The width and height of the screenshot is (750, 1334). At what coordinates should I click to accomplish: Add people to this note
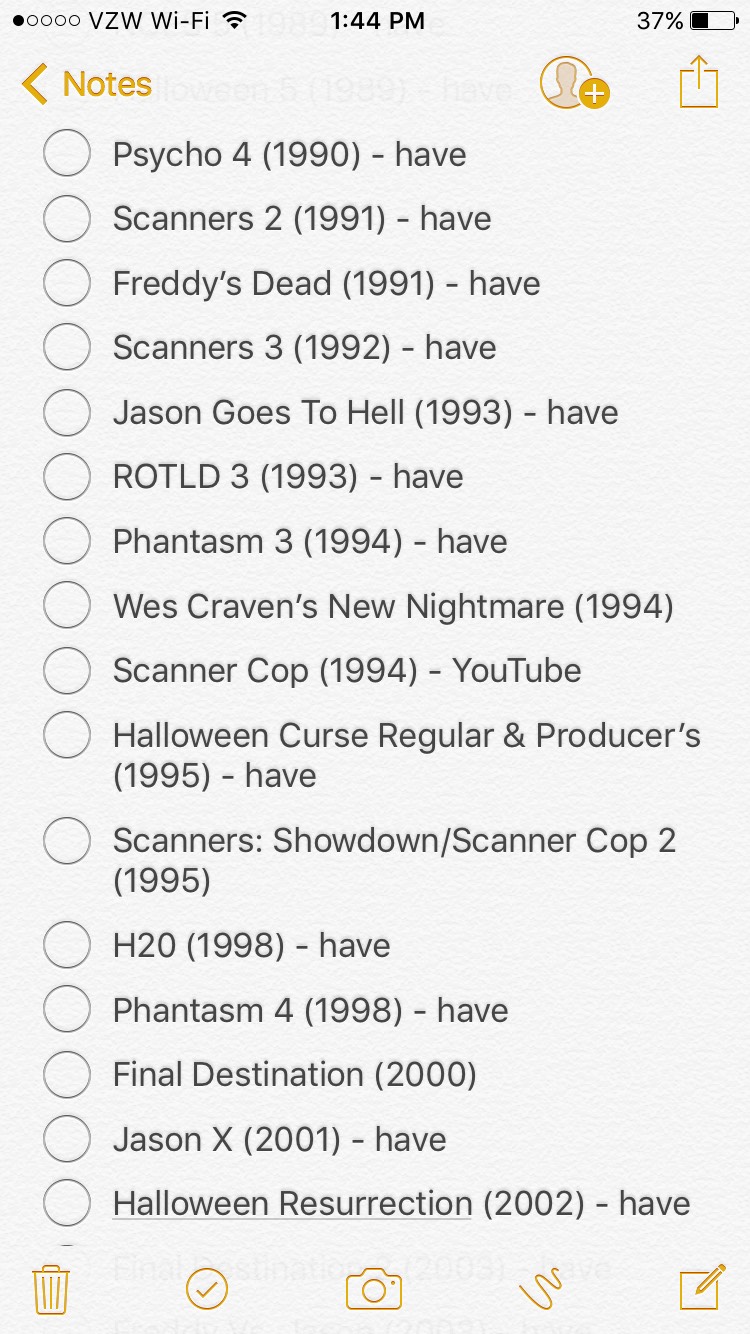tap(574, 83)
